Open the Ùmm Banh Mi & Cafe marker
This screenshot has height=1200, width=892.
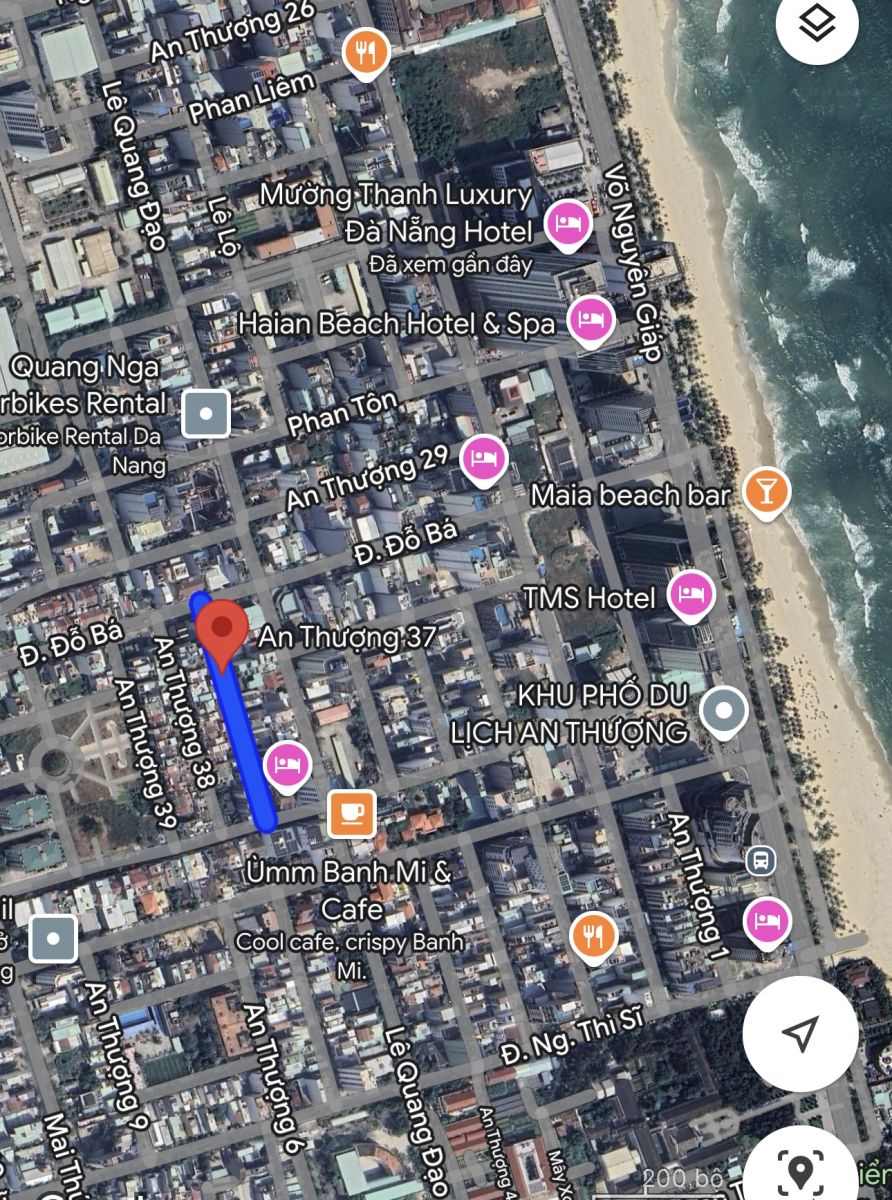[x=351, y=813]
